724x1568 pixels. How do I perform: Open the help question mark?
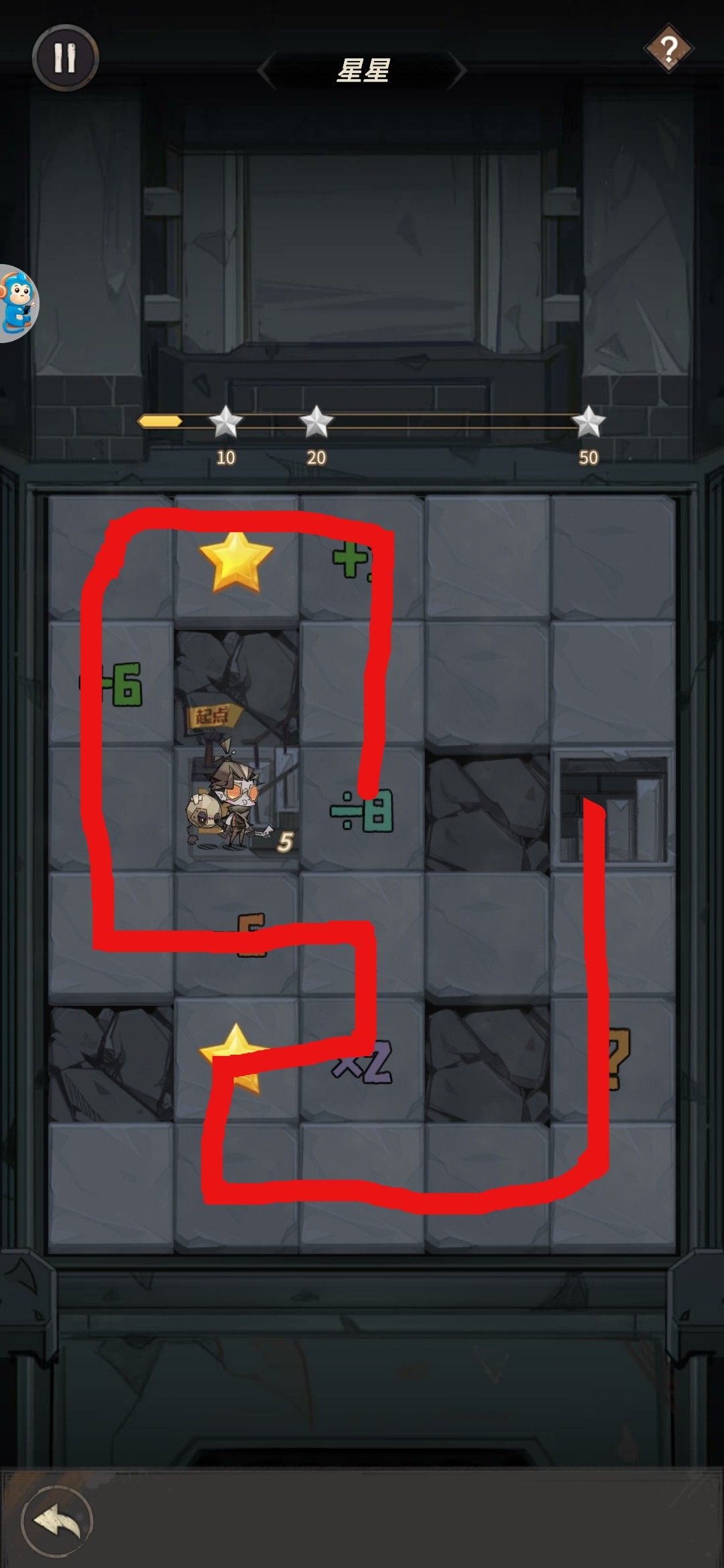coord(668,48)
